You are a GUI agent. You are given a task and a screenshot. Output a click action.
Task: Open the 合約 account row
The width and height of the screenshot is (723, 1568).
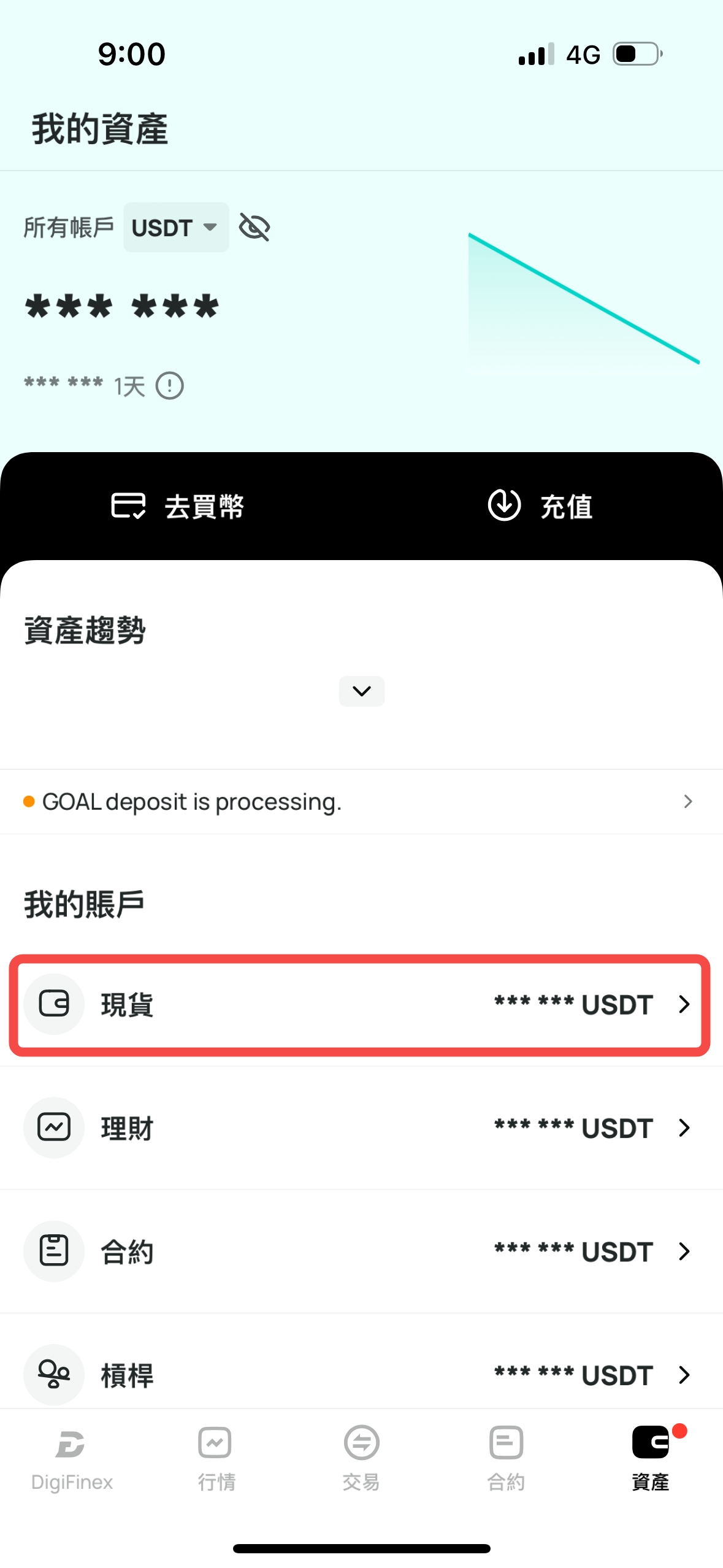[x=362, y=1251]
